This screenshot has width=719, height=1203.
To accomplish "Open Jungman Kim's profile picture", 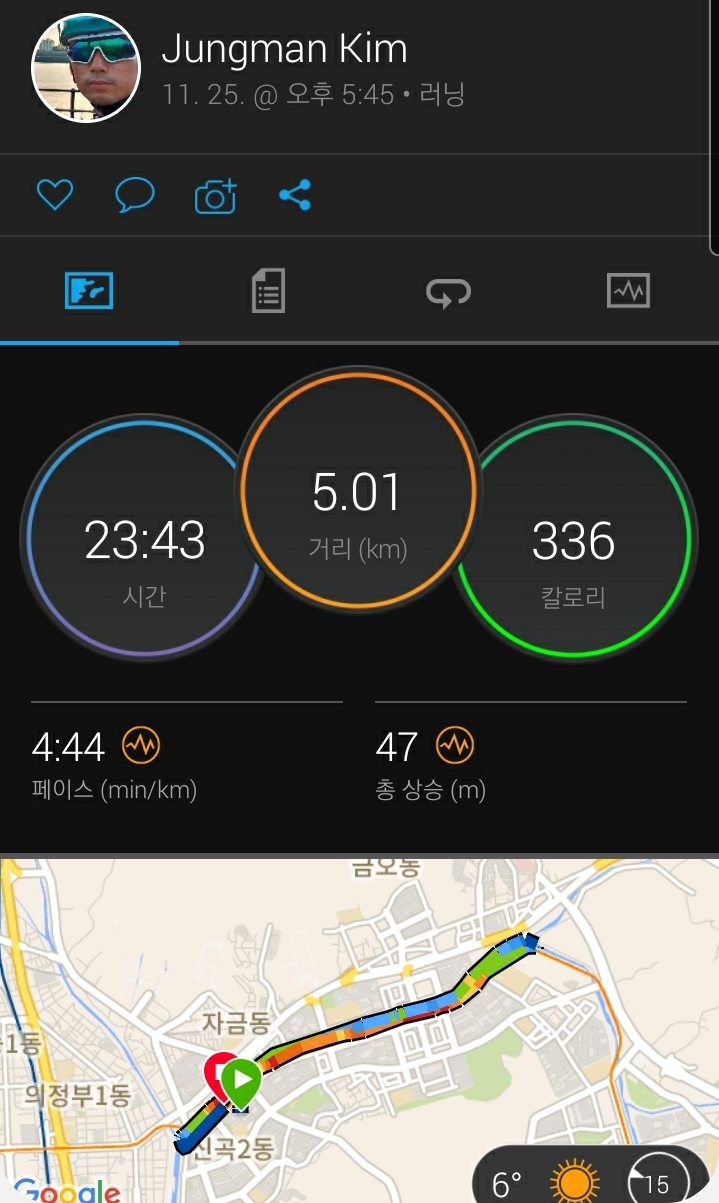I will pyautogui.click(x=86, y=68).
